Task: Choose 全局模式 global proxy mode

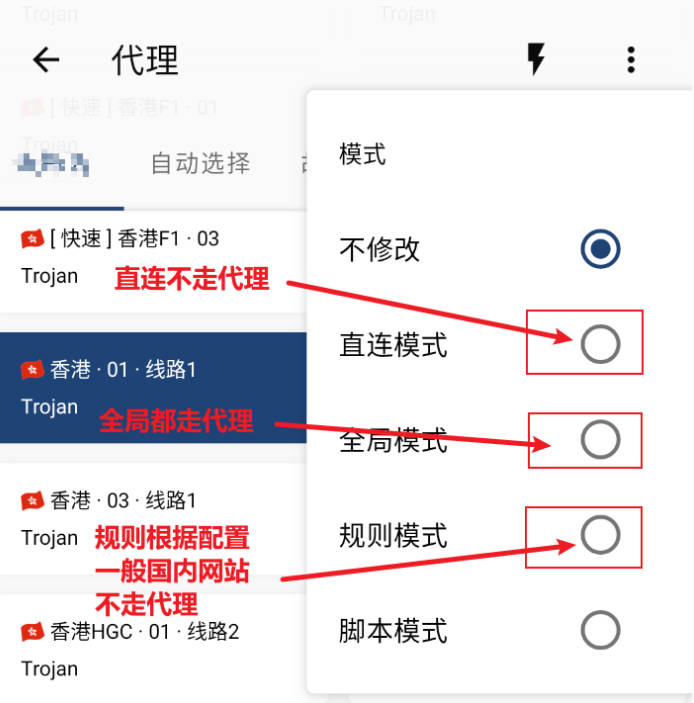Action: click(x=600, y=440)
